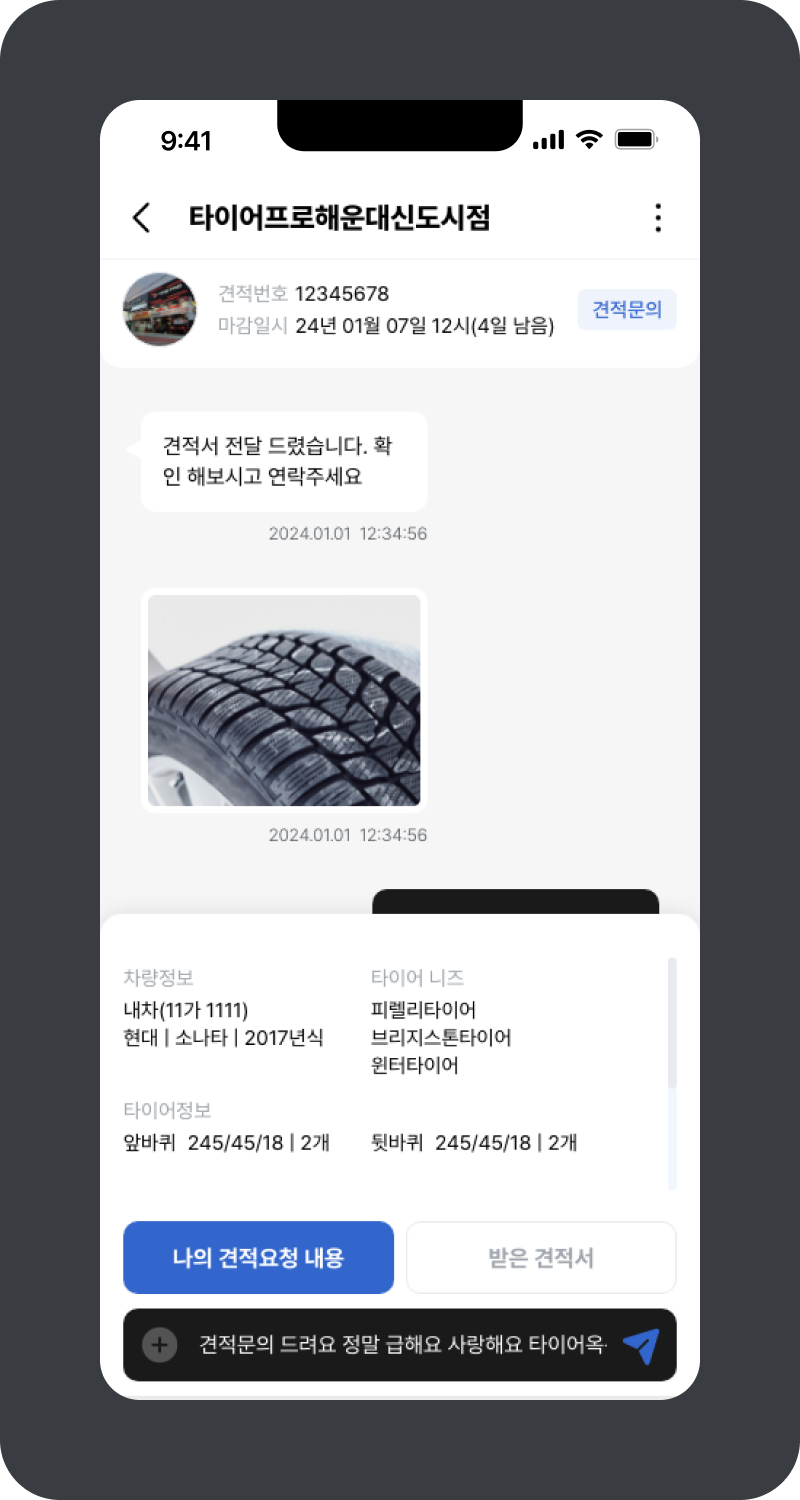800x1500 pixels.
Task: Focus the message input field
Action: [402, 1345]
